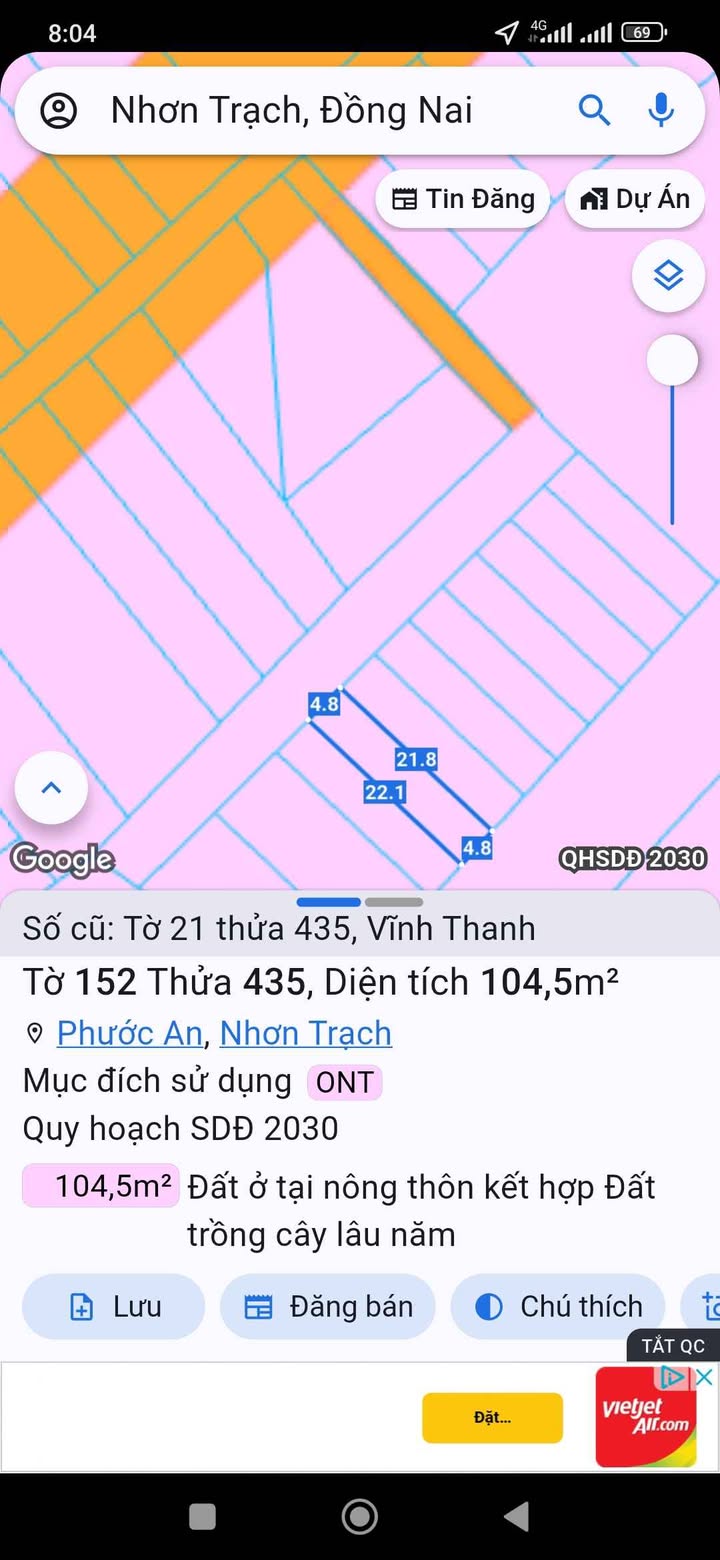Tap the opacity slider handle

click(672, 360)
